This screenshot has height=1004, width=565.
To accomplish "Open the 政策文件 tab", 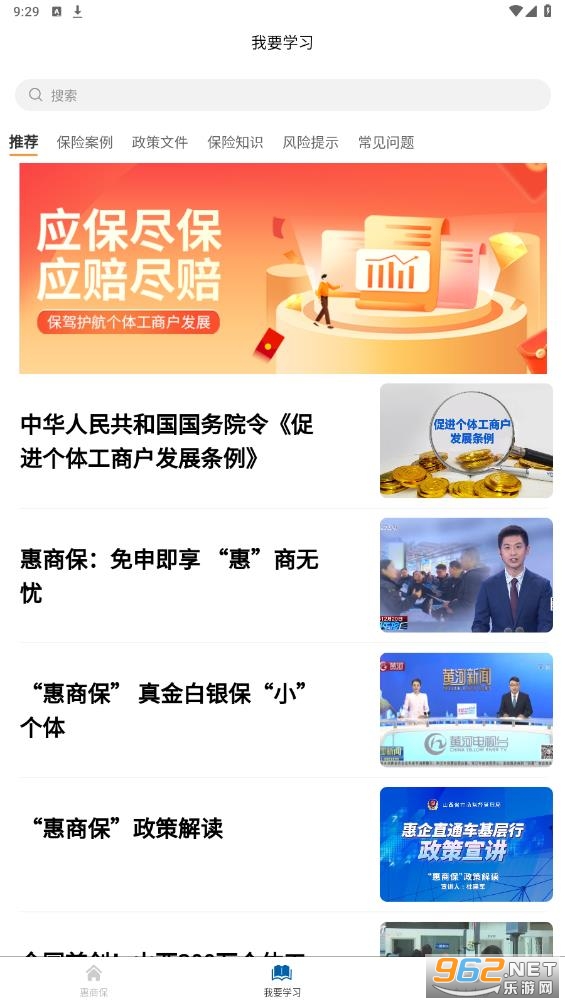I will click(x=160, y=142).
